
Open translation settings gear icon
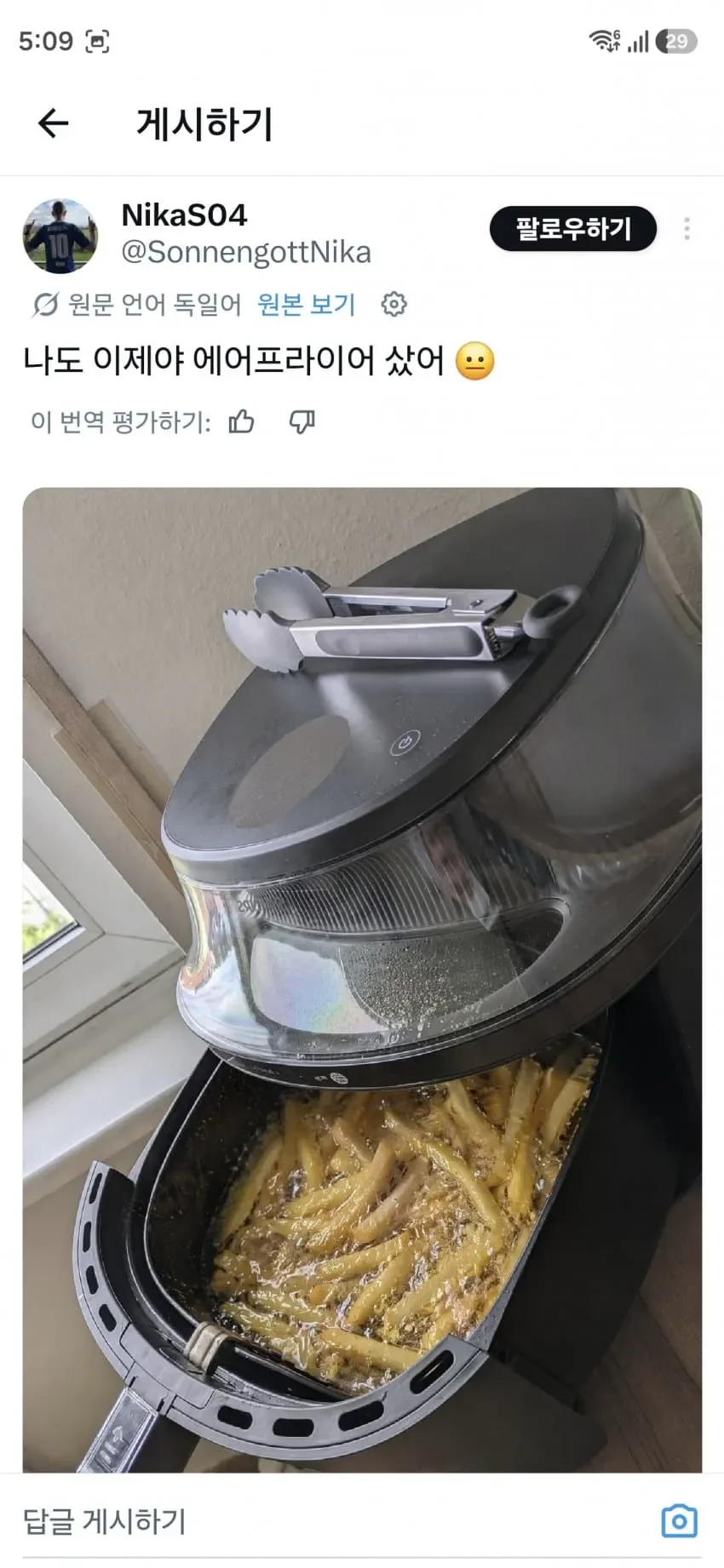click(x=394, y=304)
